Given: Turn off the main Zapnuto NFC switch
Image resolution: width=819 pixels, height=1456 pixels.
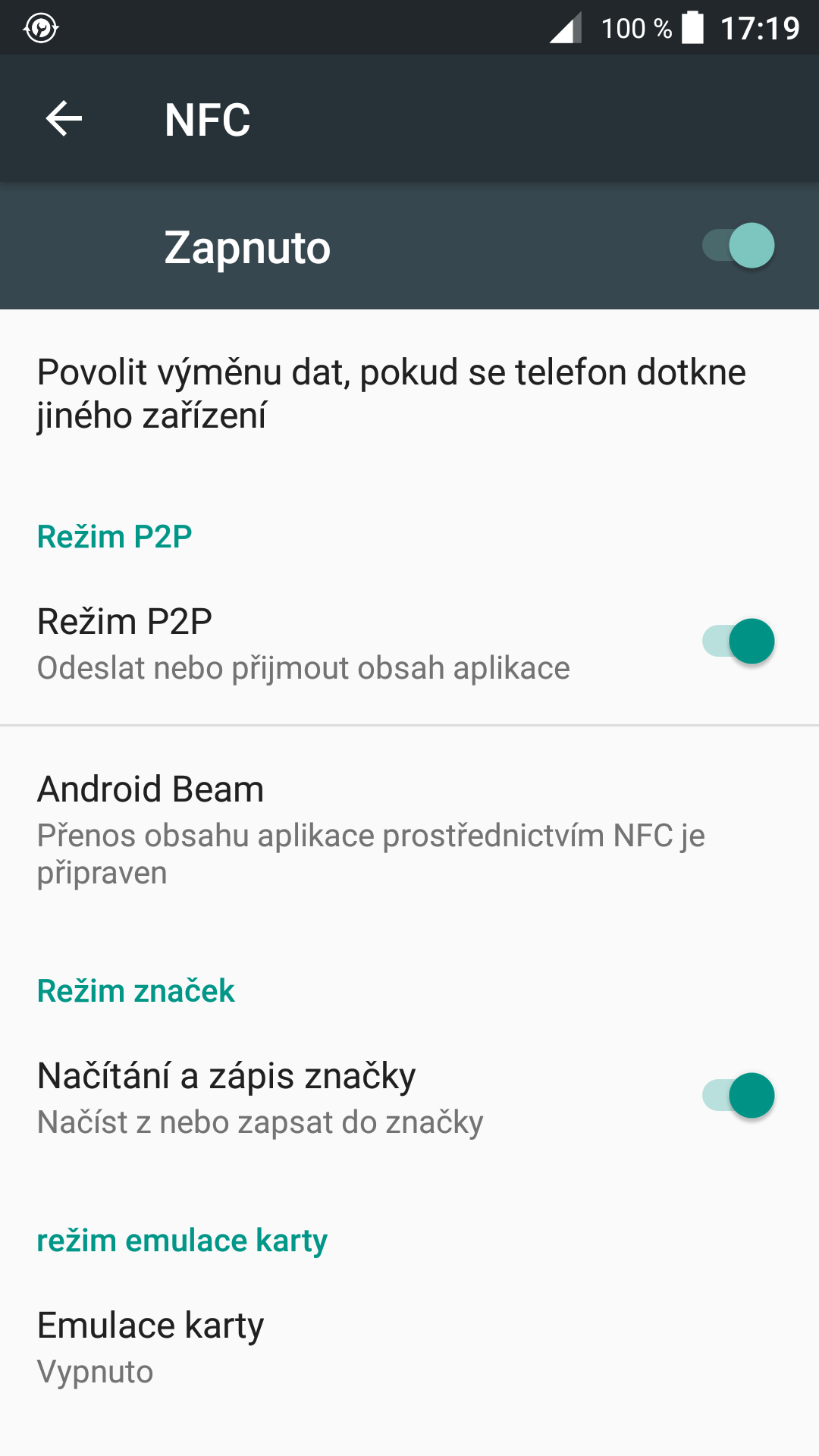Looking at the screenshot, I should point(738,246).
